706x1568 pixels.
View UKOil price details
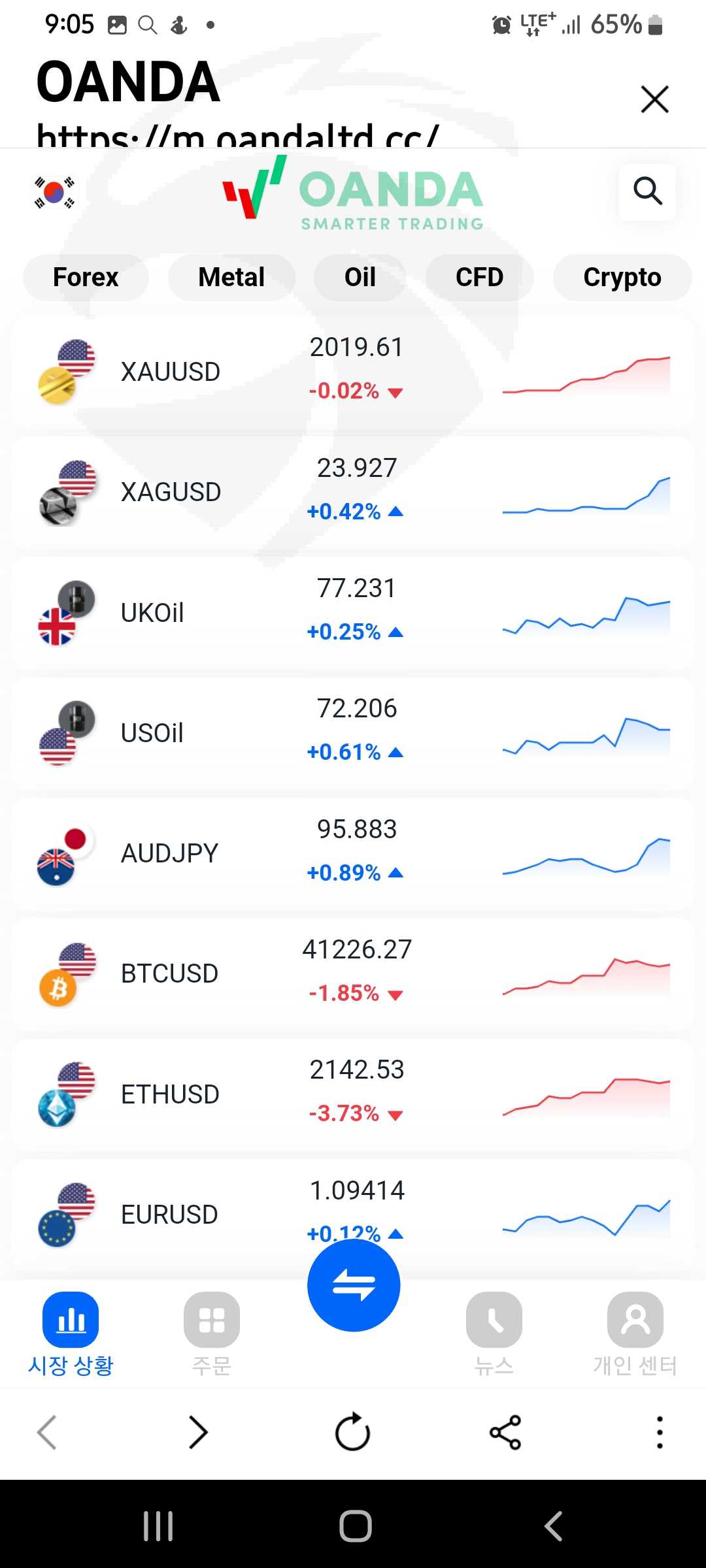(x=353, y=612)
